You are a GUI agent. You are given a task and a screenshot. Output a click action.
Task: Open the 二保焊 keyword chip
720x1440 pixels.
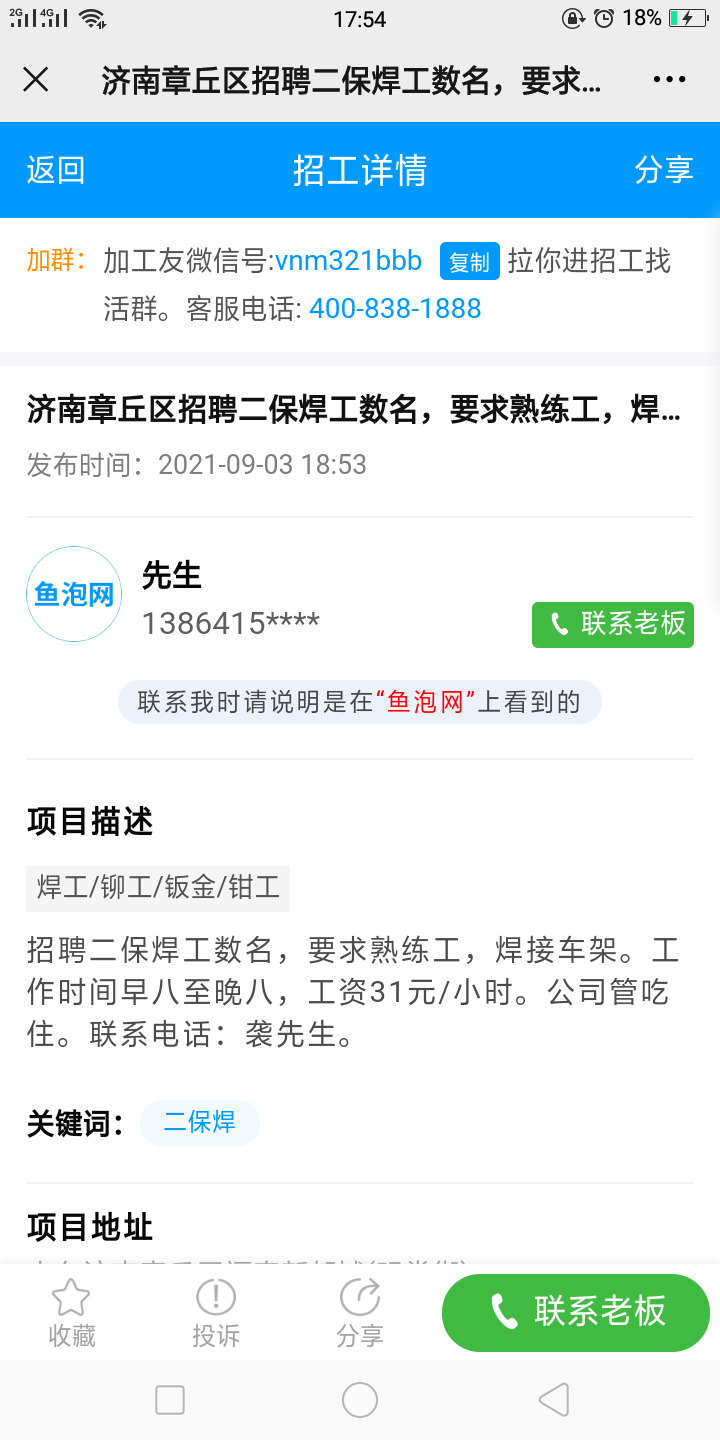(x=200, y=1122)
